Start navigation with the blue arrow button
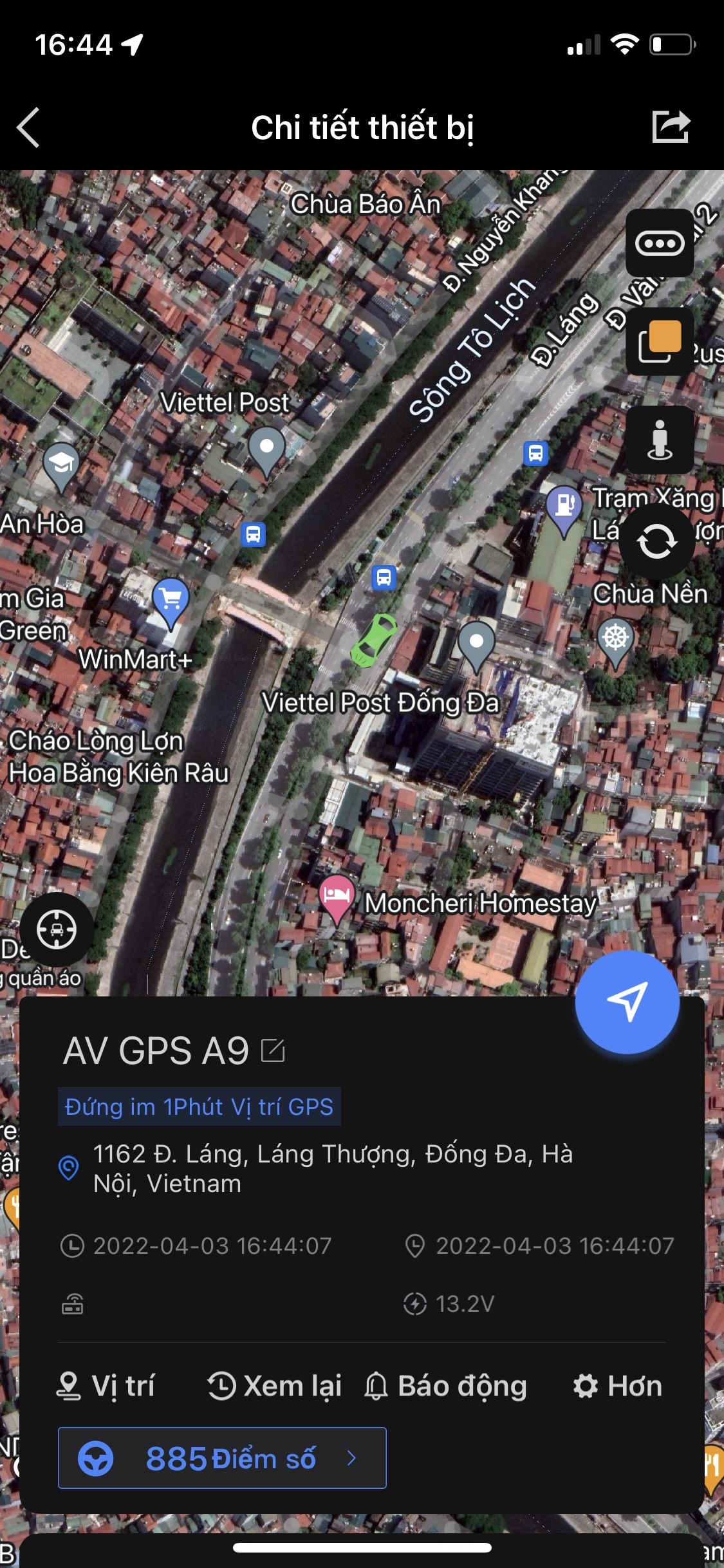This screenshot has width=724, height=1568. pos(627,1002)
